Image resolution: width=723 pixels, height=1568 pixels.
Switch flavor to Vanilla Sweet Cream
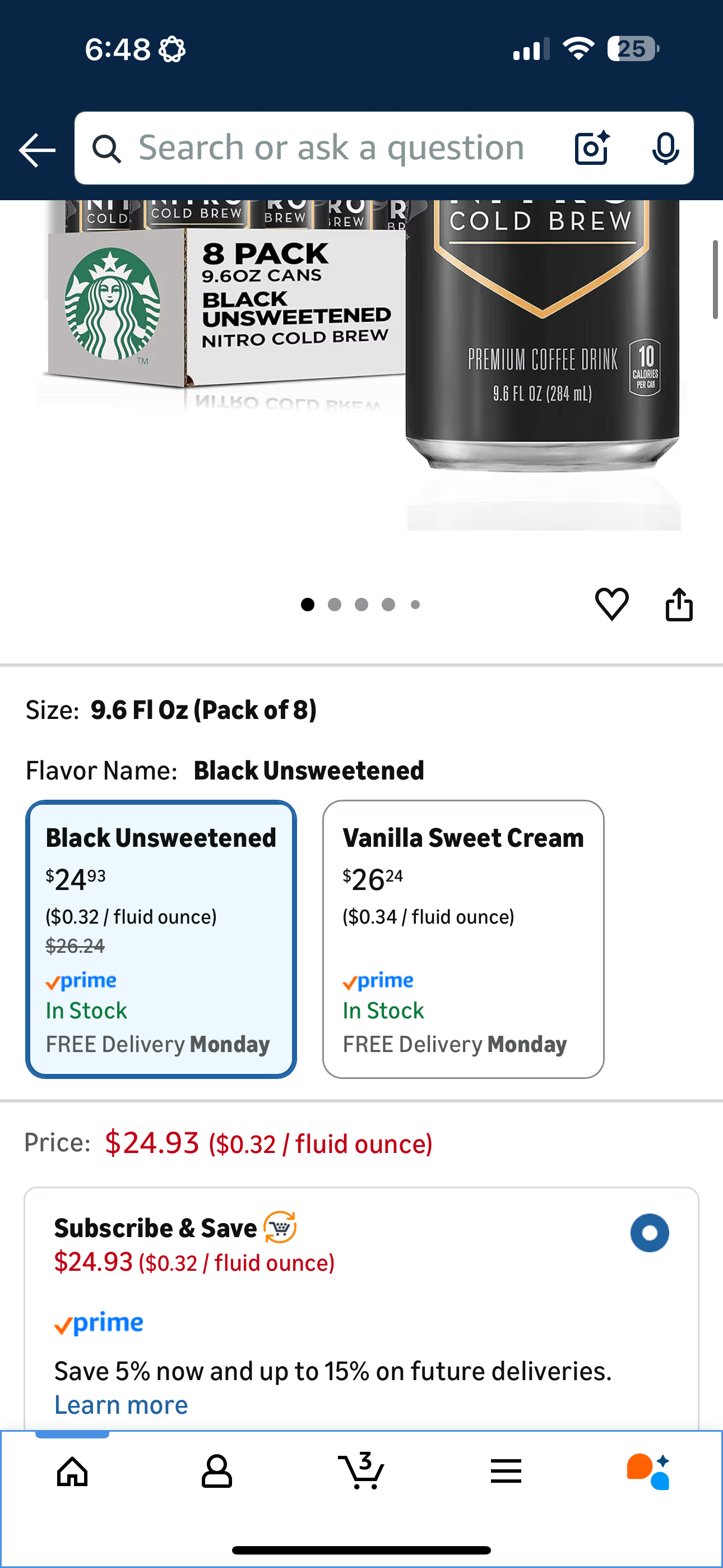[x=464, y=940]
